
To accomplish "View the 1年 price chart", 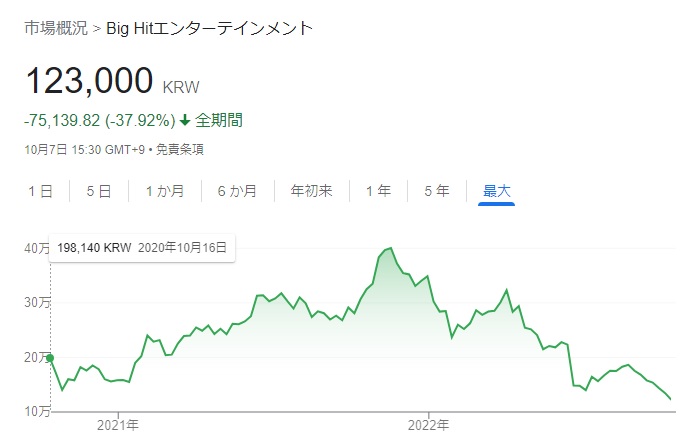I will [378, 190].
